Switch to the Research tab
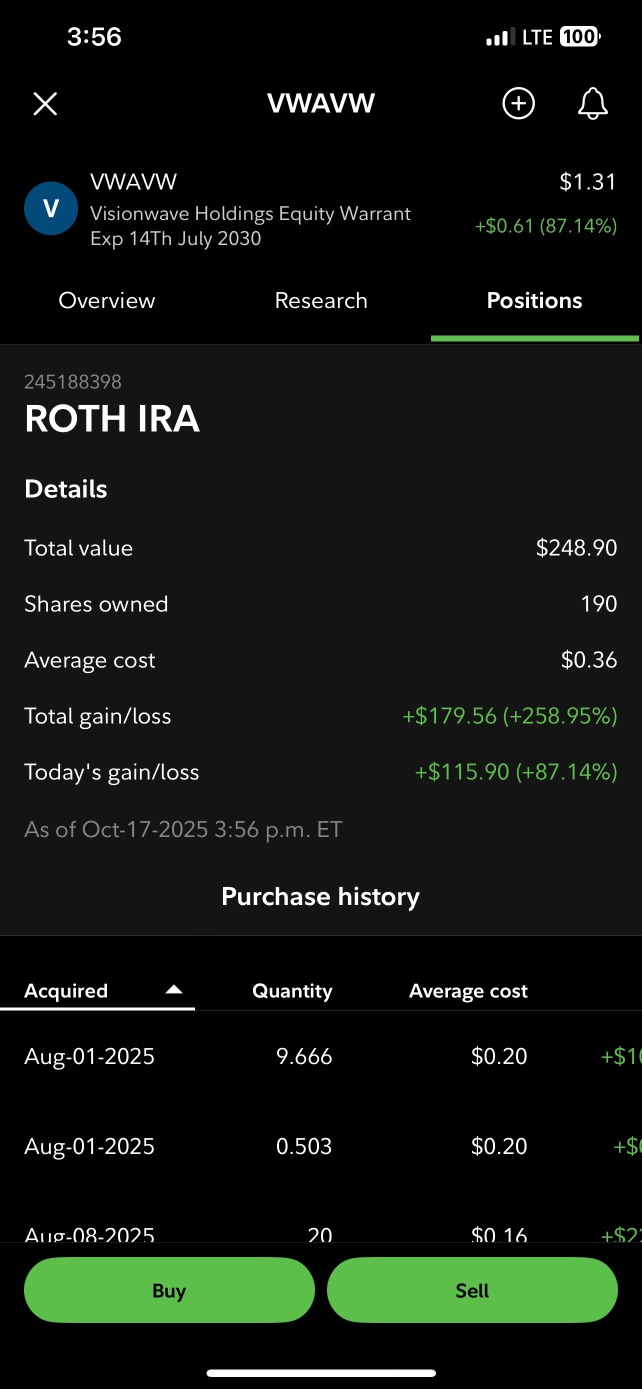The height and width of the screenshot is (1389, 642). click(321, 301)
